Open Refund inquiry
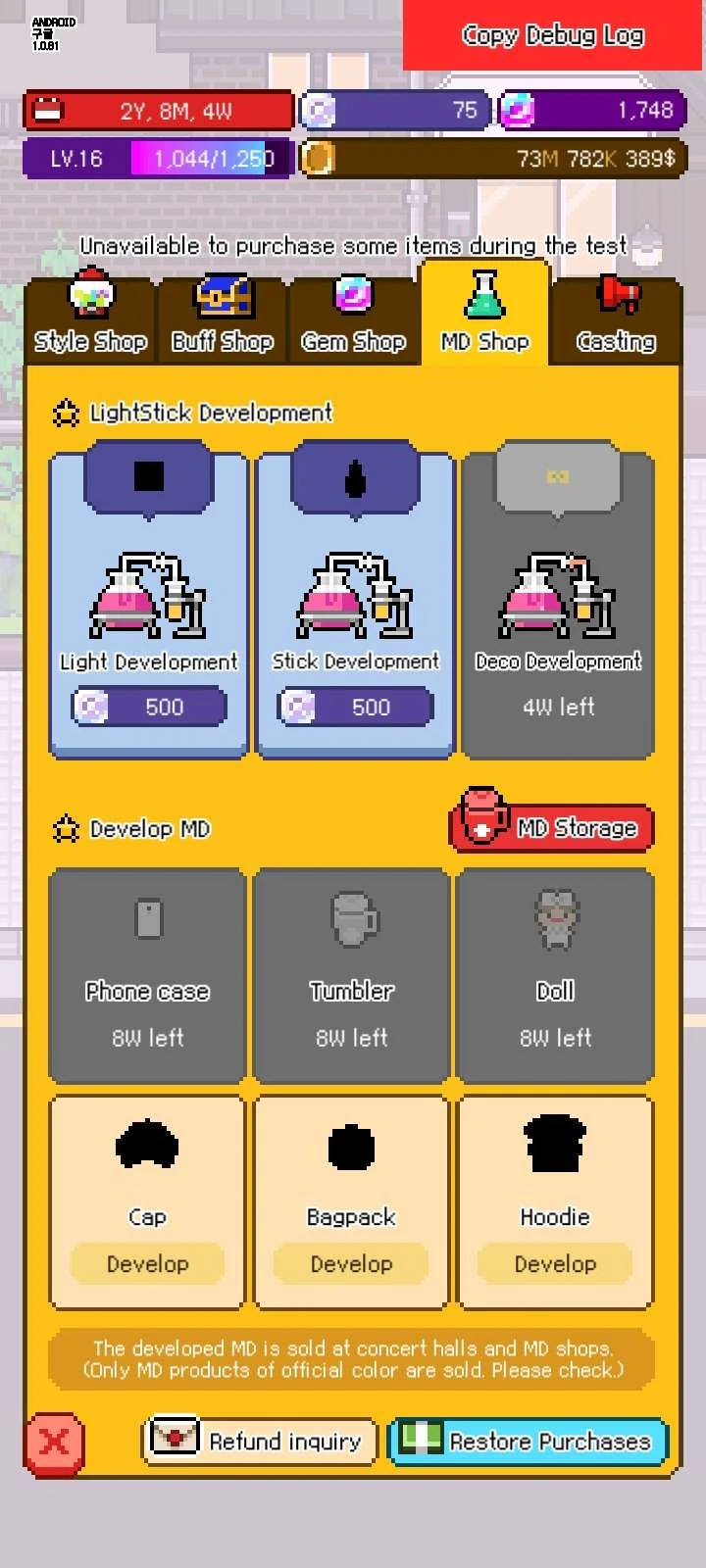Image resolution: width=706 pixels, height=1568 pixels. point(261,1441)
